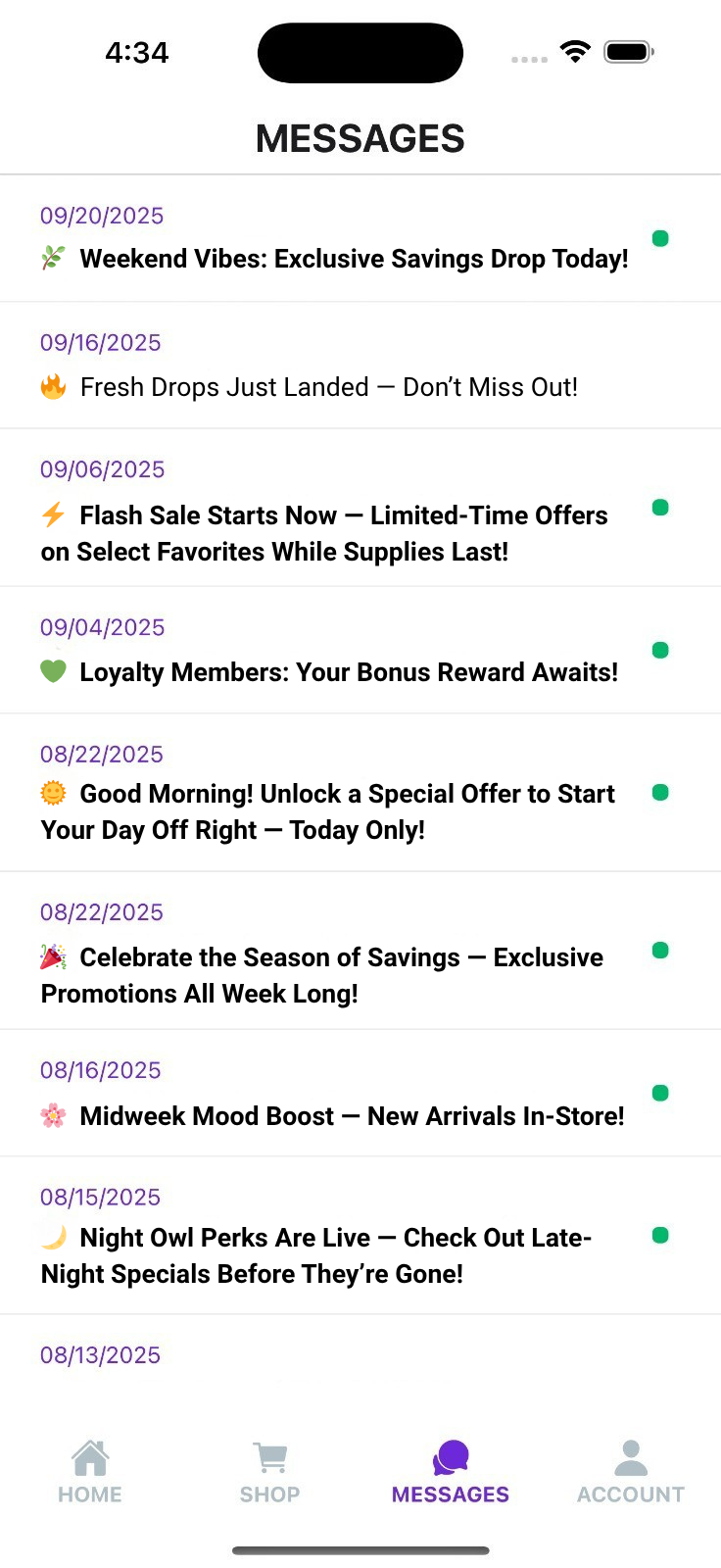Open the Weekend Vibes savings message

pos(353,258)
